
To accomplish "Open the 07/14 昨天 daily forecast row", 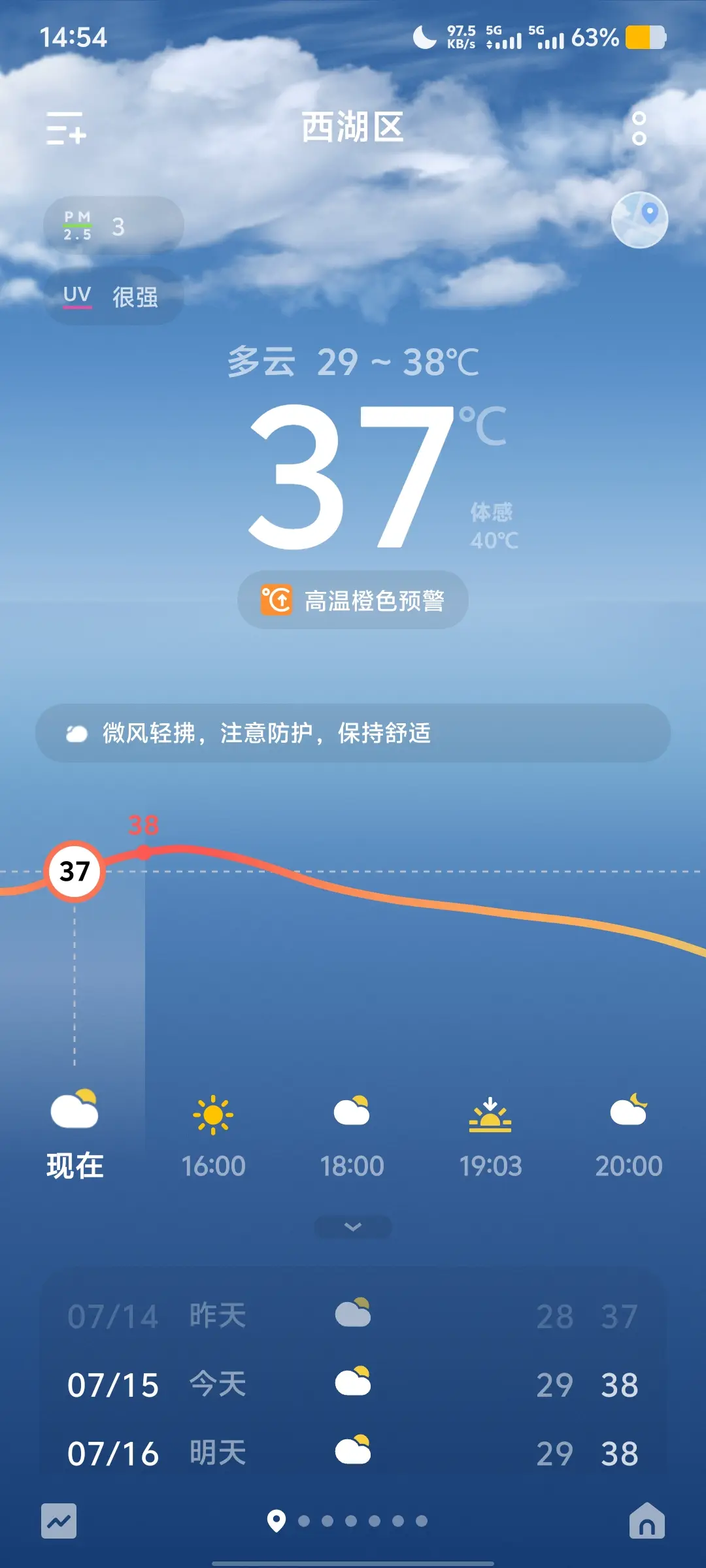I will point(353,1316).
